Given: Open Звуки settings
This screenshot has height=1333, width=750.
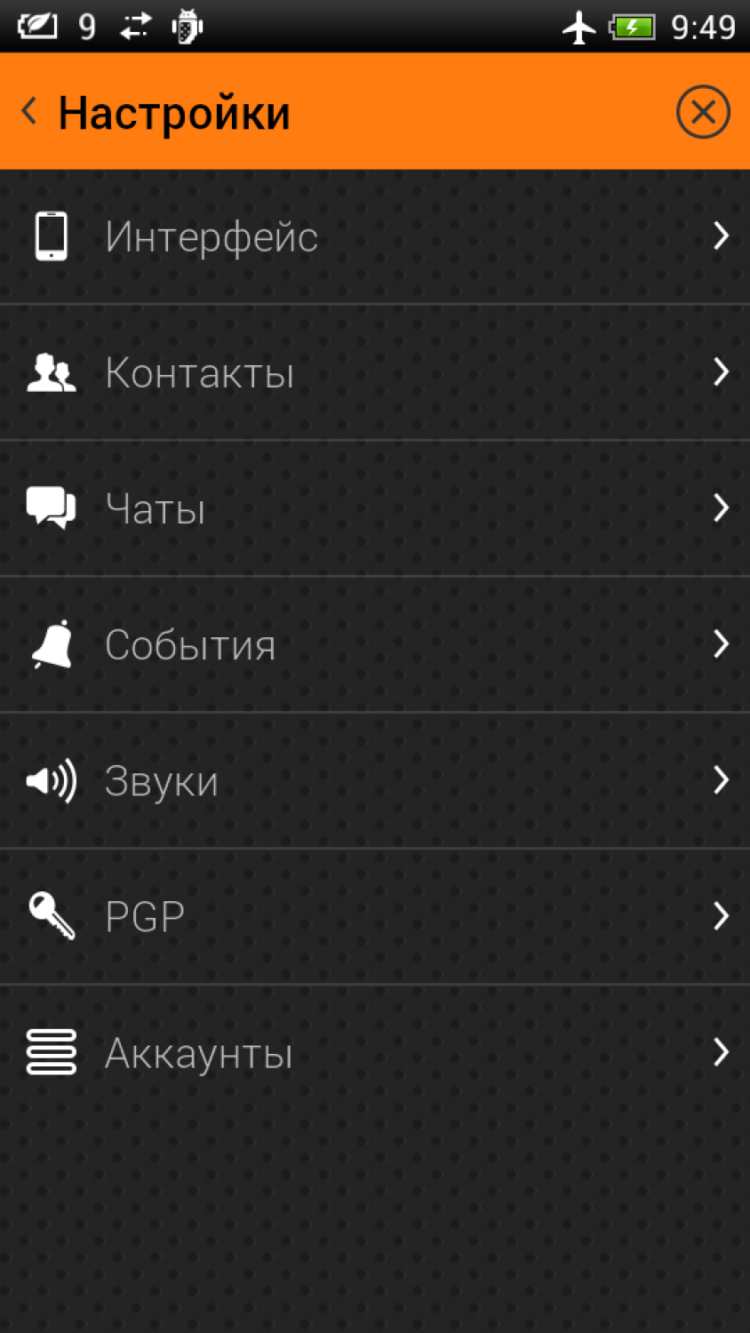Looking at the screenshot, I should pyautogui.click(x=375, y=781).
